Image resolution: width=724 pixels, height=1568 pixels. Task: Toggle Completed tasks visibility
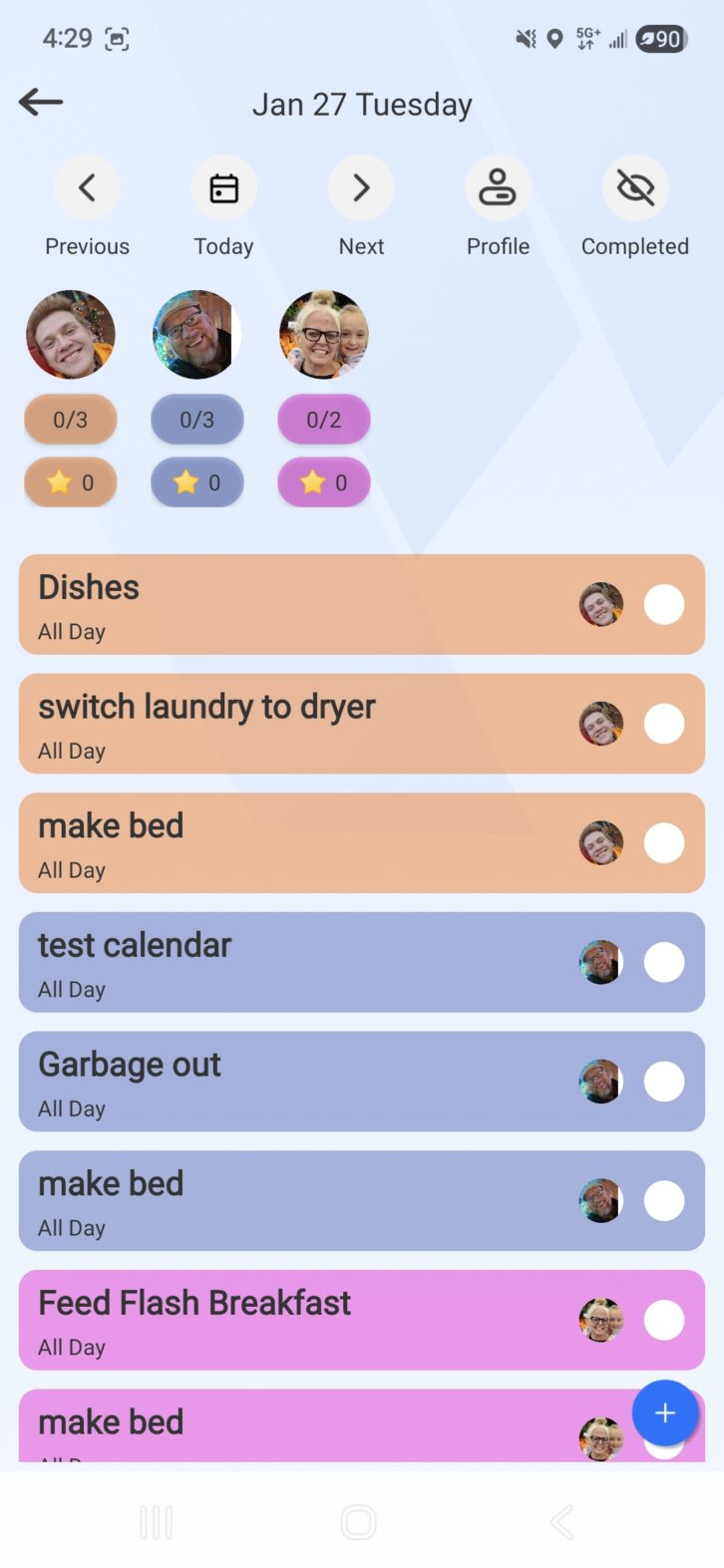coord(635,188)
